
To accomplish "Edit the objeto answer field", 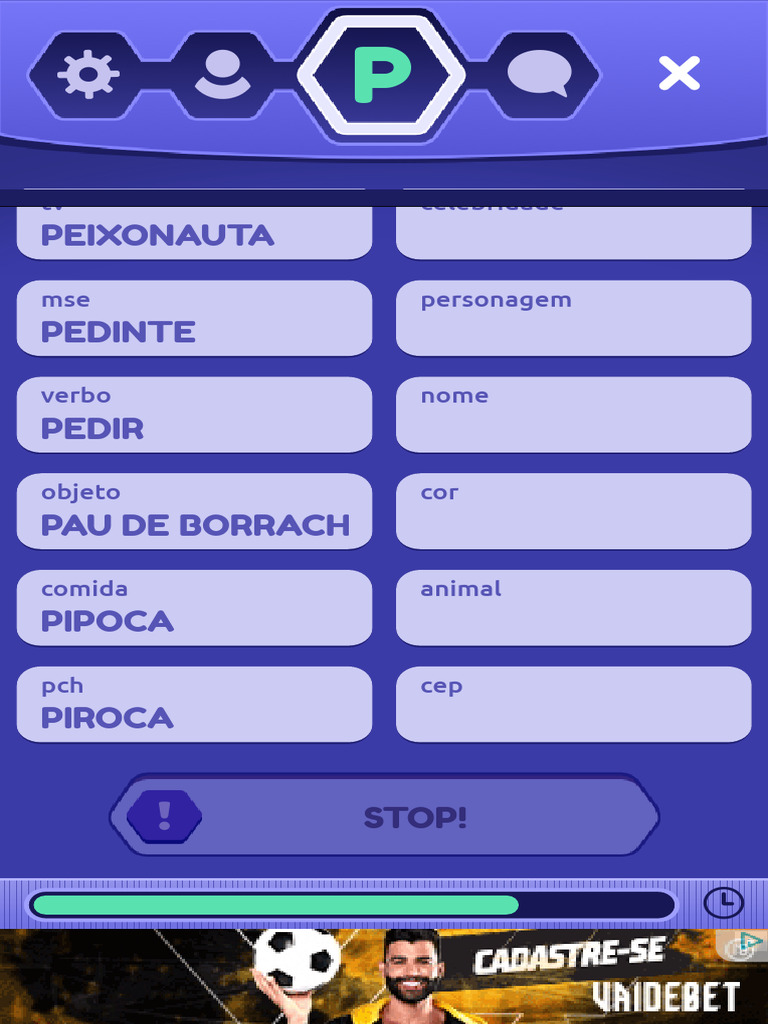I will 194,511.
